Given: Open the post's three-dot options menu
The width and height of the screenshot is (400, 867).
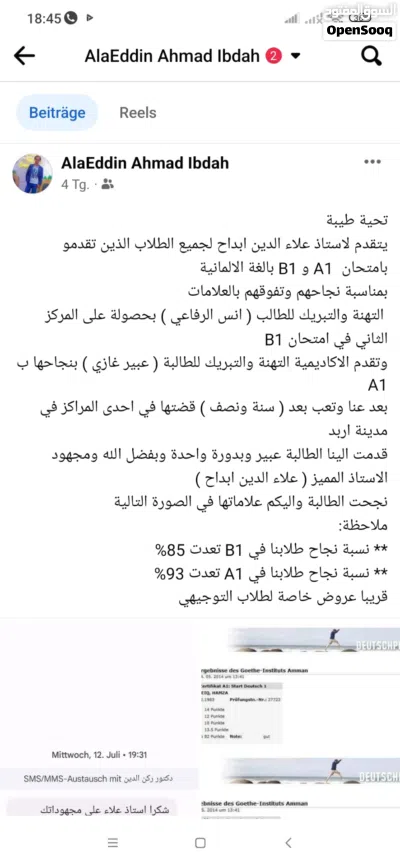Looking at the screenshot, I should click(372, 162).
